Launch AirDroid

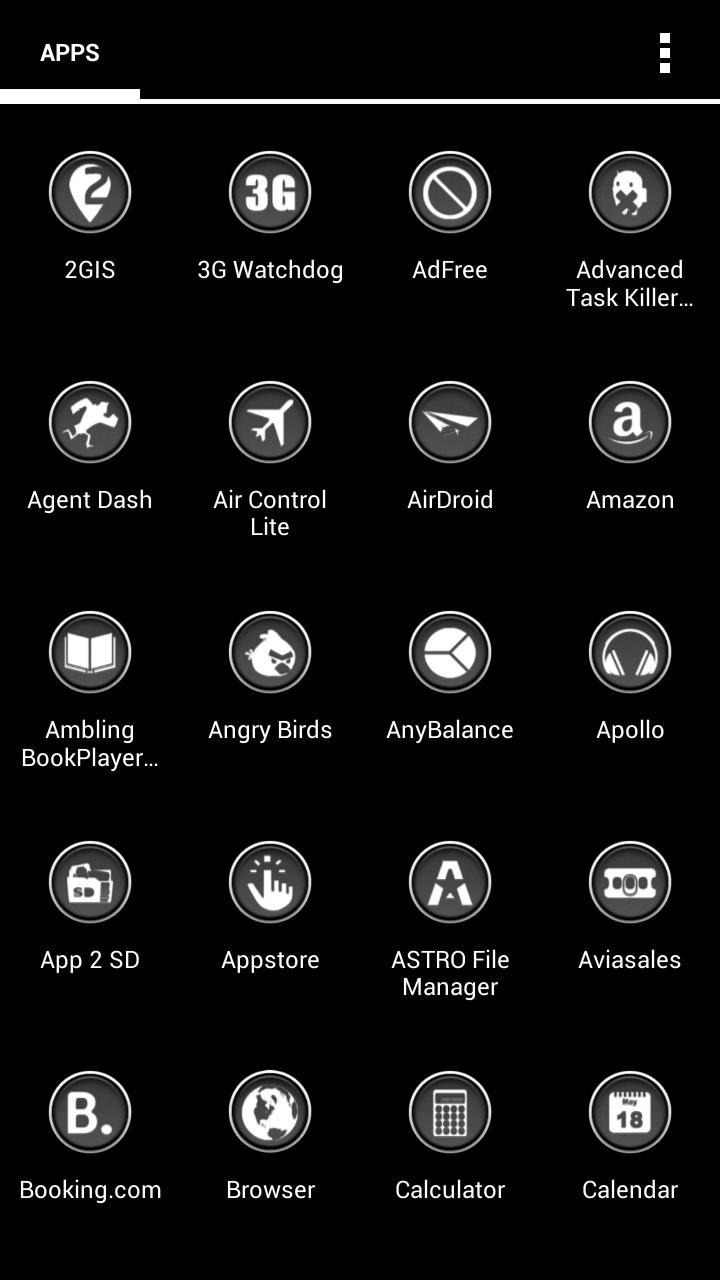pyautogui.click(x=450, y=422)
